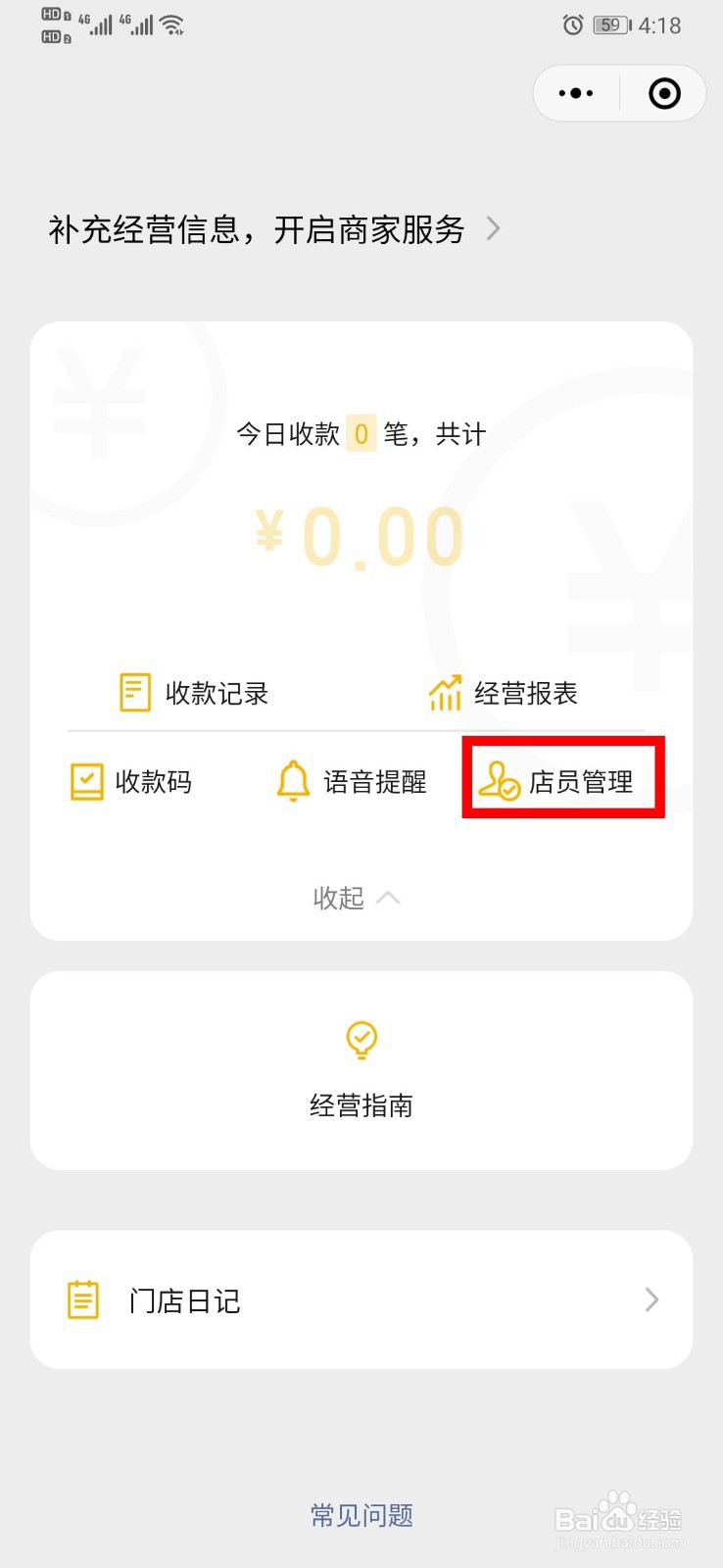
Task: Tap the battery indicator showing 59
Action: 609,24
